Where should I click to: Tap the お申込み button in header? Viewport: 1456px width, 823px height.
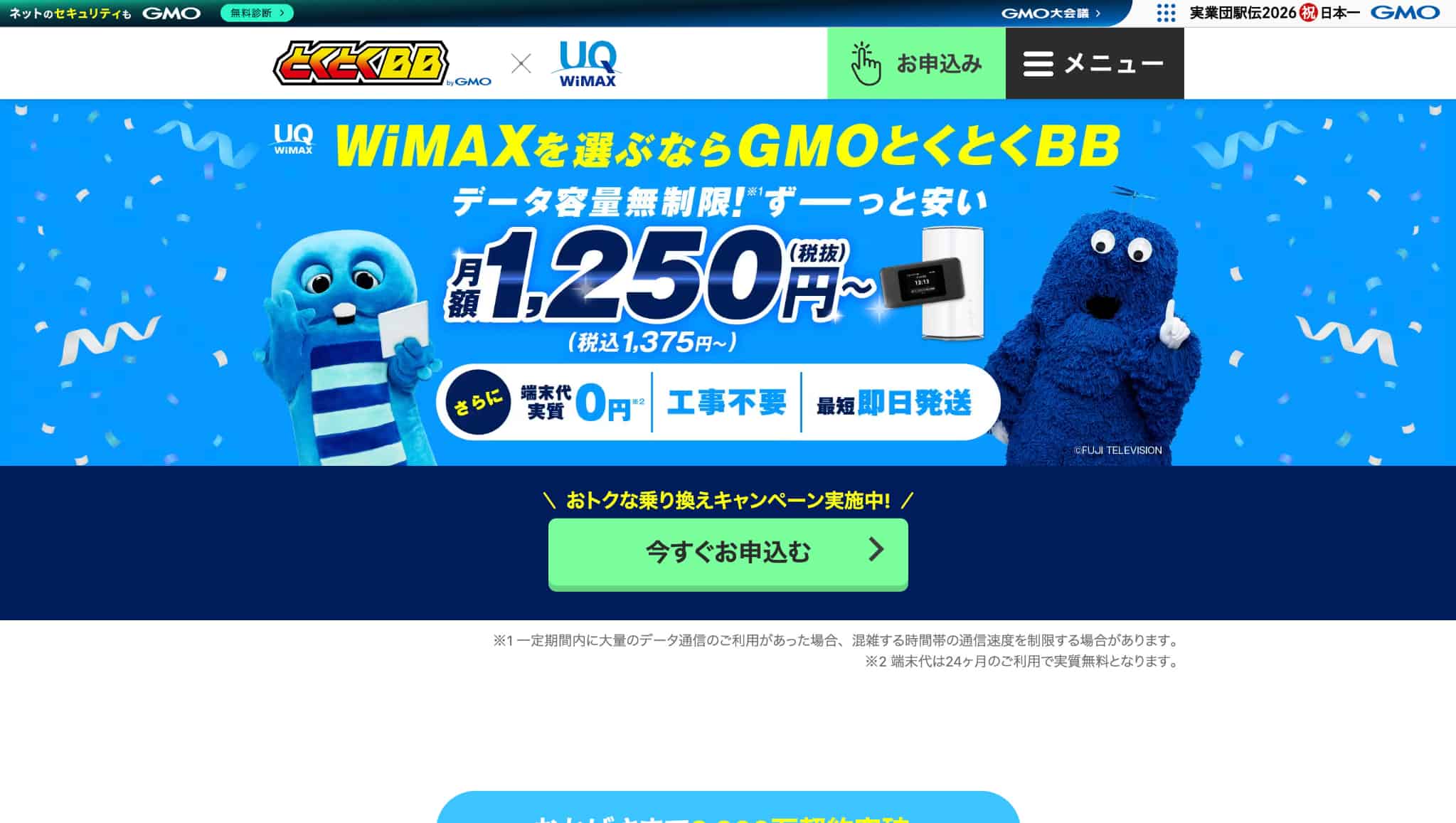tap(915, 63)
